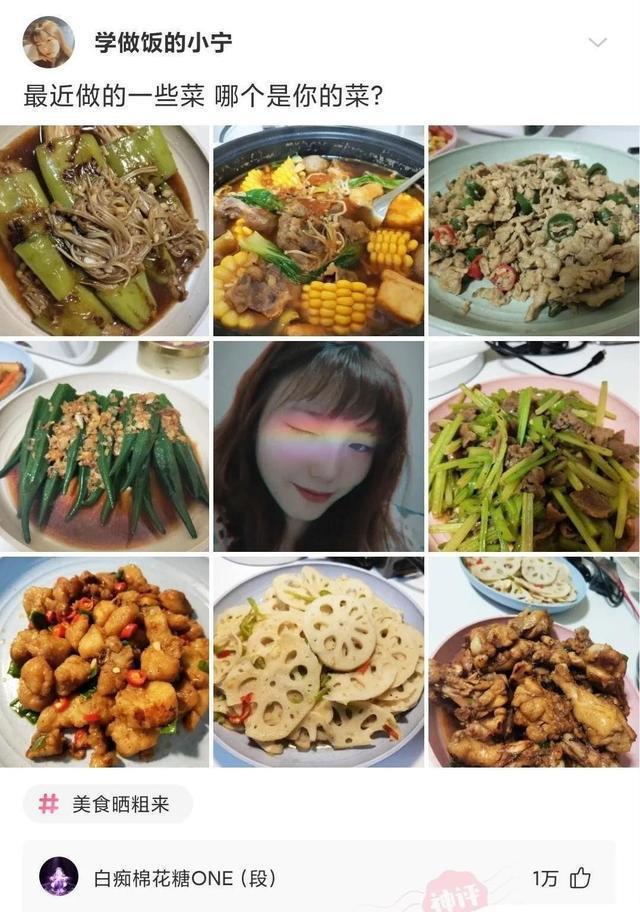View the braised chicken pieces photo
Viewport: 640px width, 912px height.
pyautogui.click(x=534, y=661)
